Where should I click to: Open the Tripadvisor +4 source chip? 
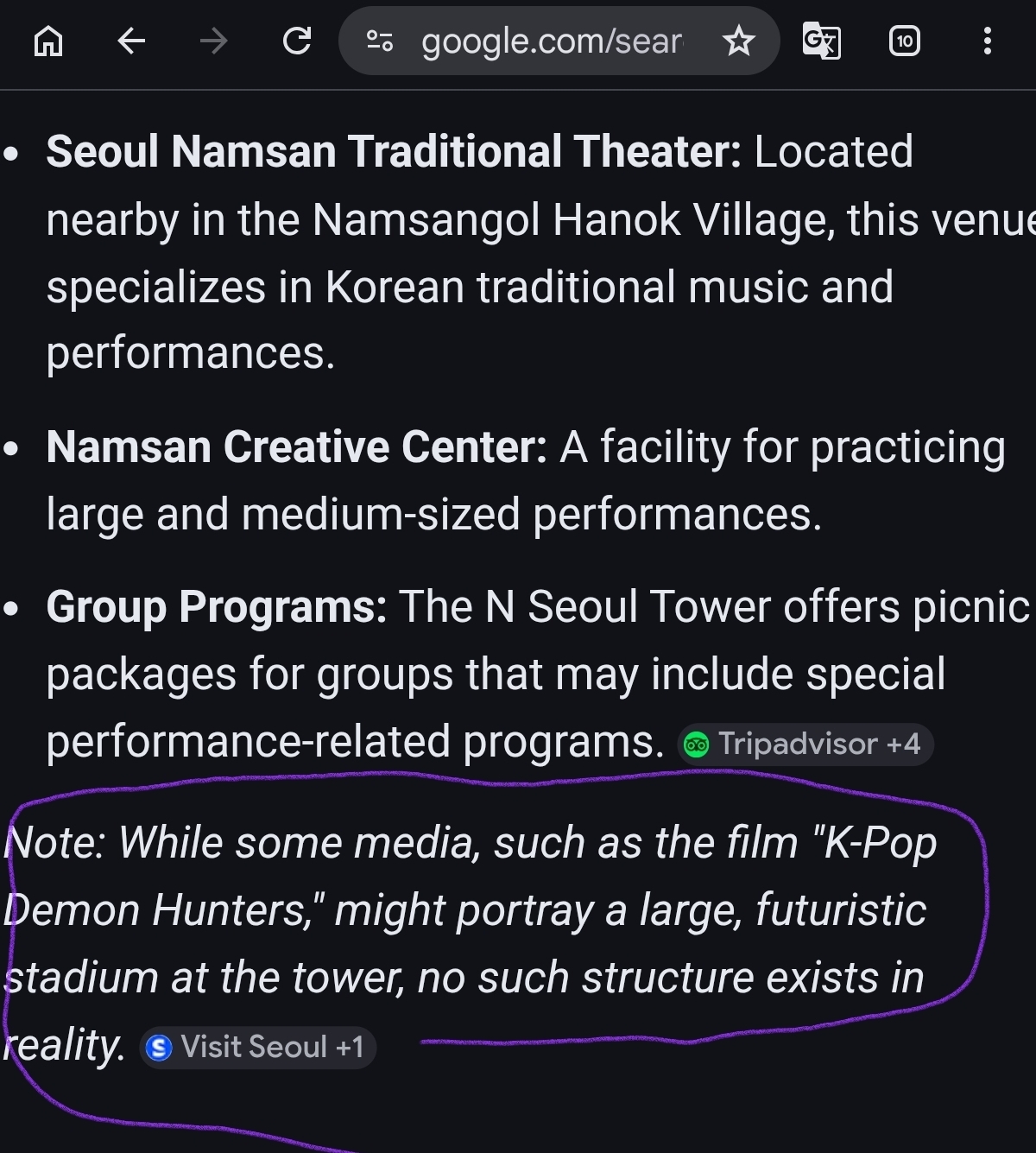(805, 744)
